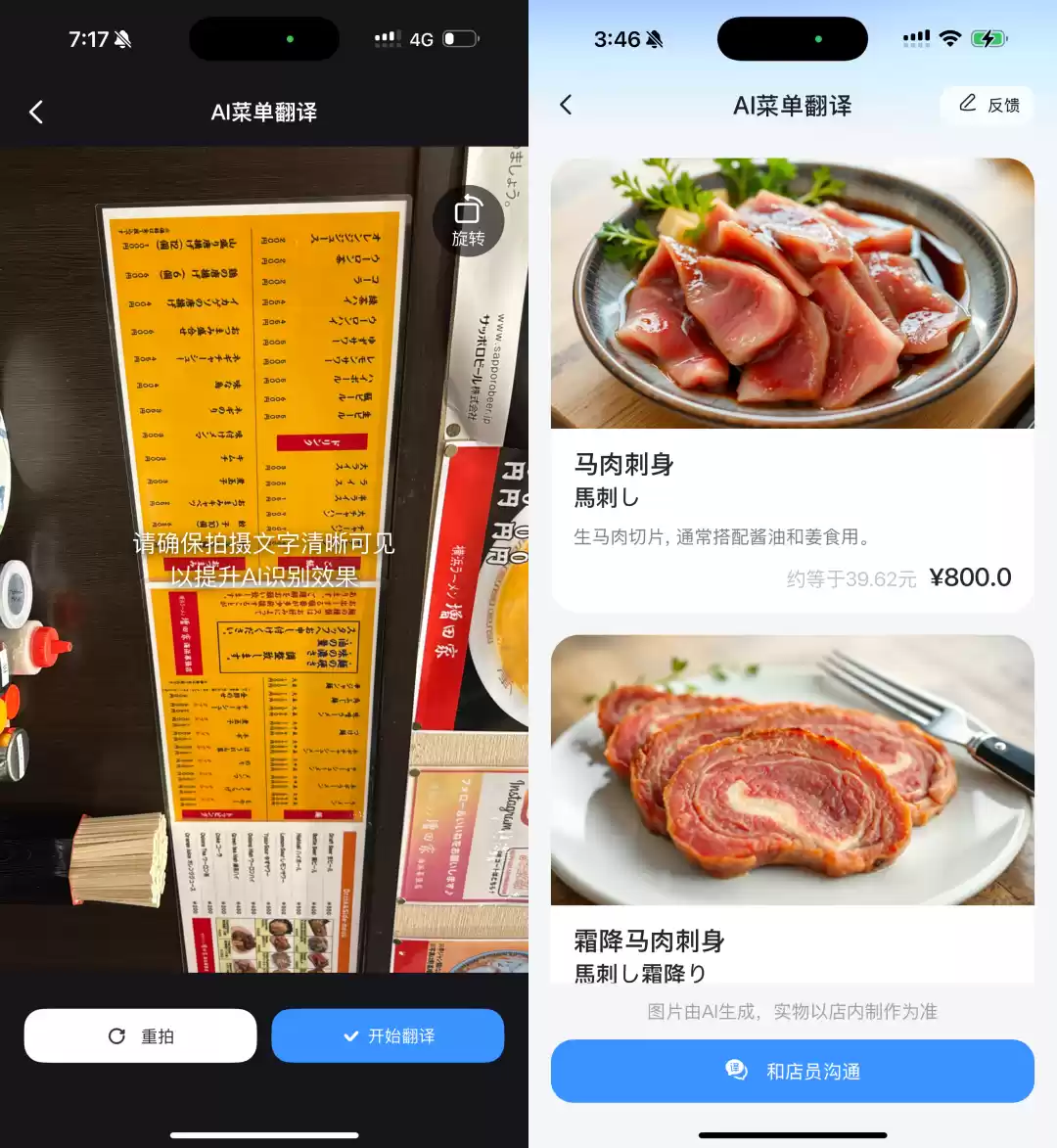Tap the pencil icon beside 反馈
Screen dimensions: 1057x1148
pyautogui.click(x=968, y=105)
